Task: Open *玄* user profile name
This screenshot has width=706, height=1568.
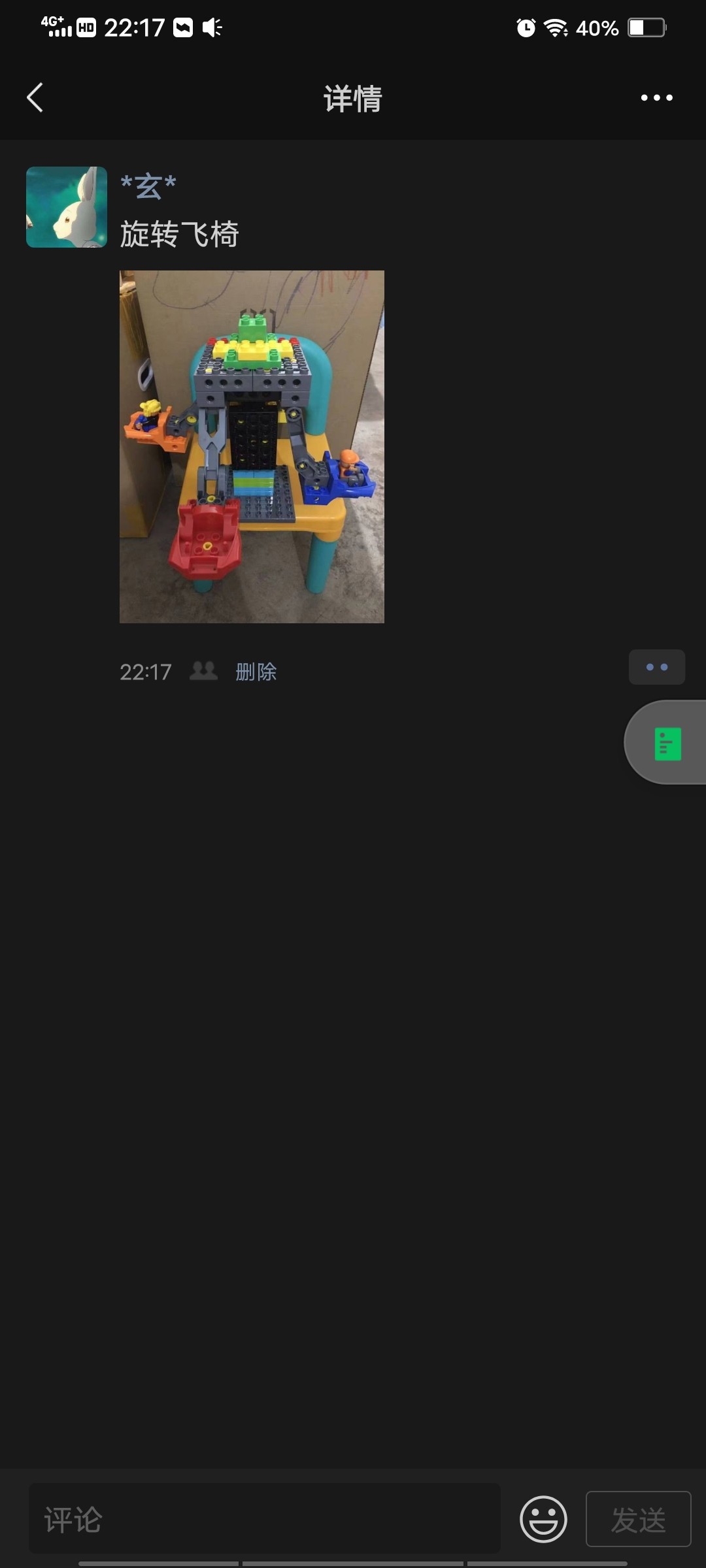Action: pyautogui.click(x=148, y=187)
